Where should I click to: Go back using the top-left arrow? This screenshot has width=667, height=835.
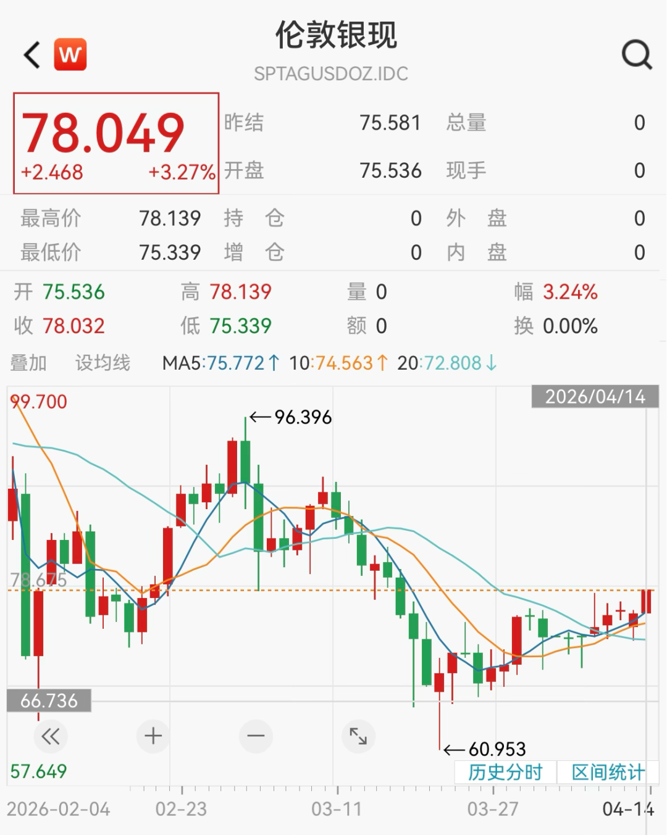click(x=32, y=55)
